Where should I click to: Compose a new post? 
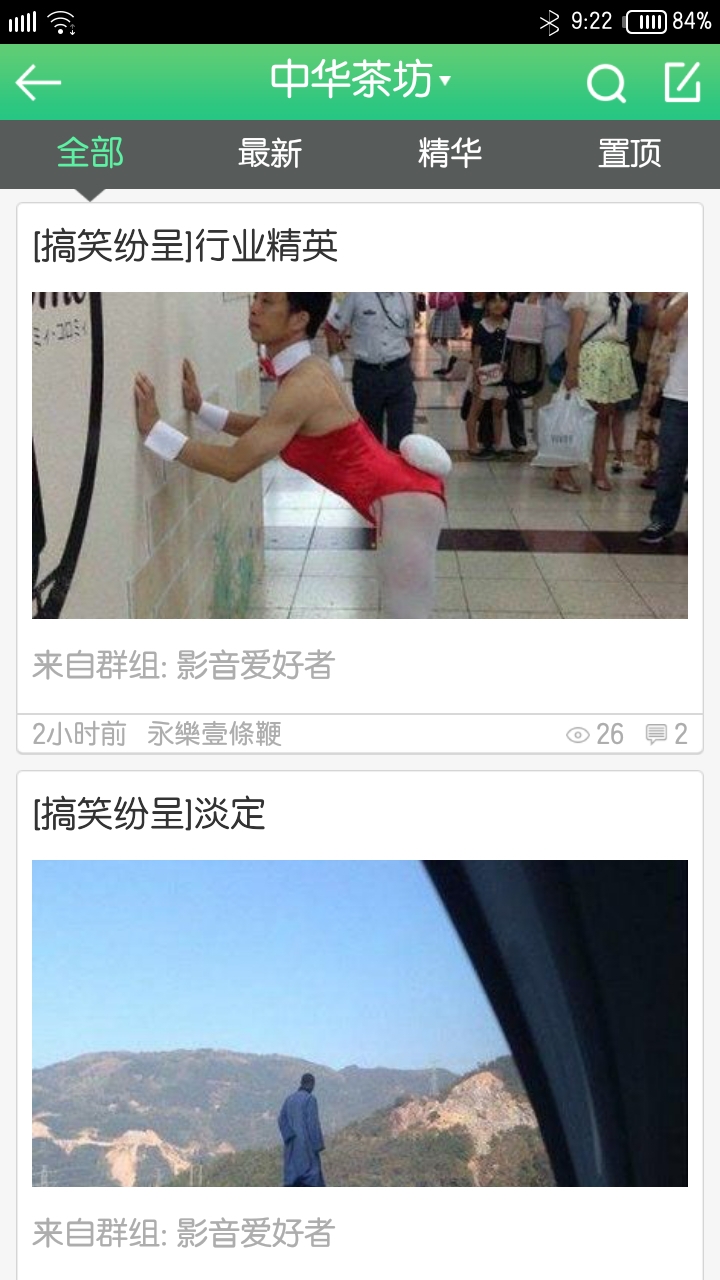click(682, 83)
